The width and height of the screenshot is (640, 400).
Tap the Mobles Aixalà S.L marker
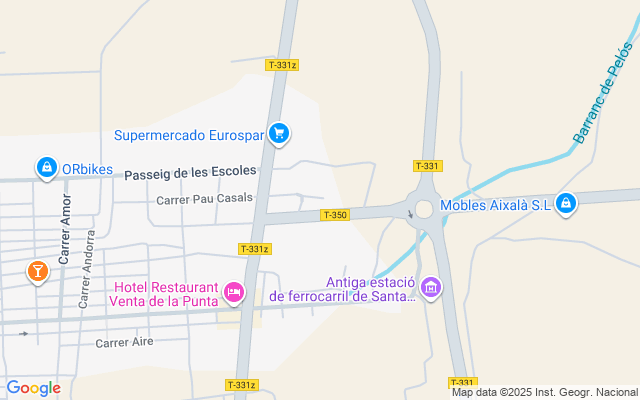566,204
